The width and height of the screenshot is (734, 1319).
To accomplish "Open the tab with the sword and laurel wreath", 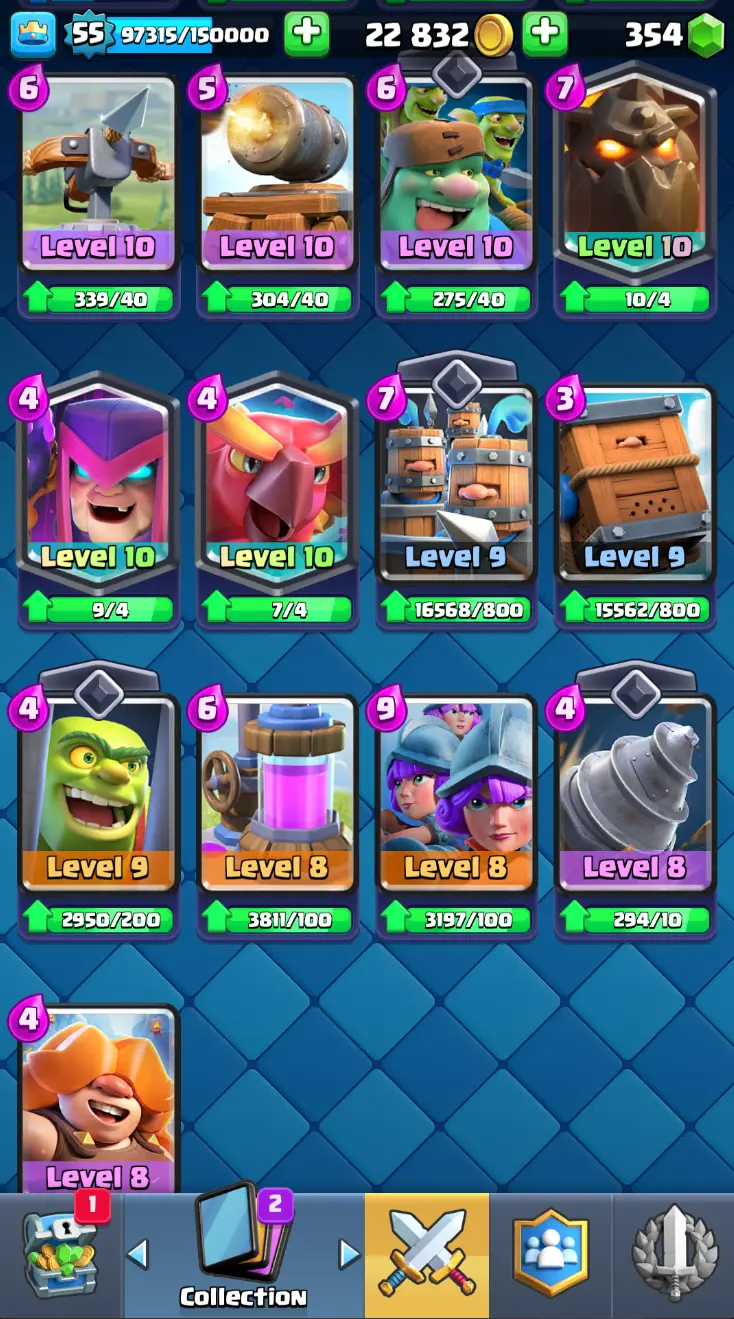I will [x=674, y=1255].
